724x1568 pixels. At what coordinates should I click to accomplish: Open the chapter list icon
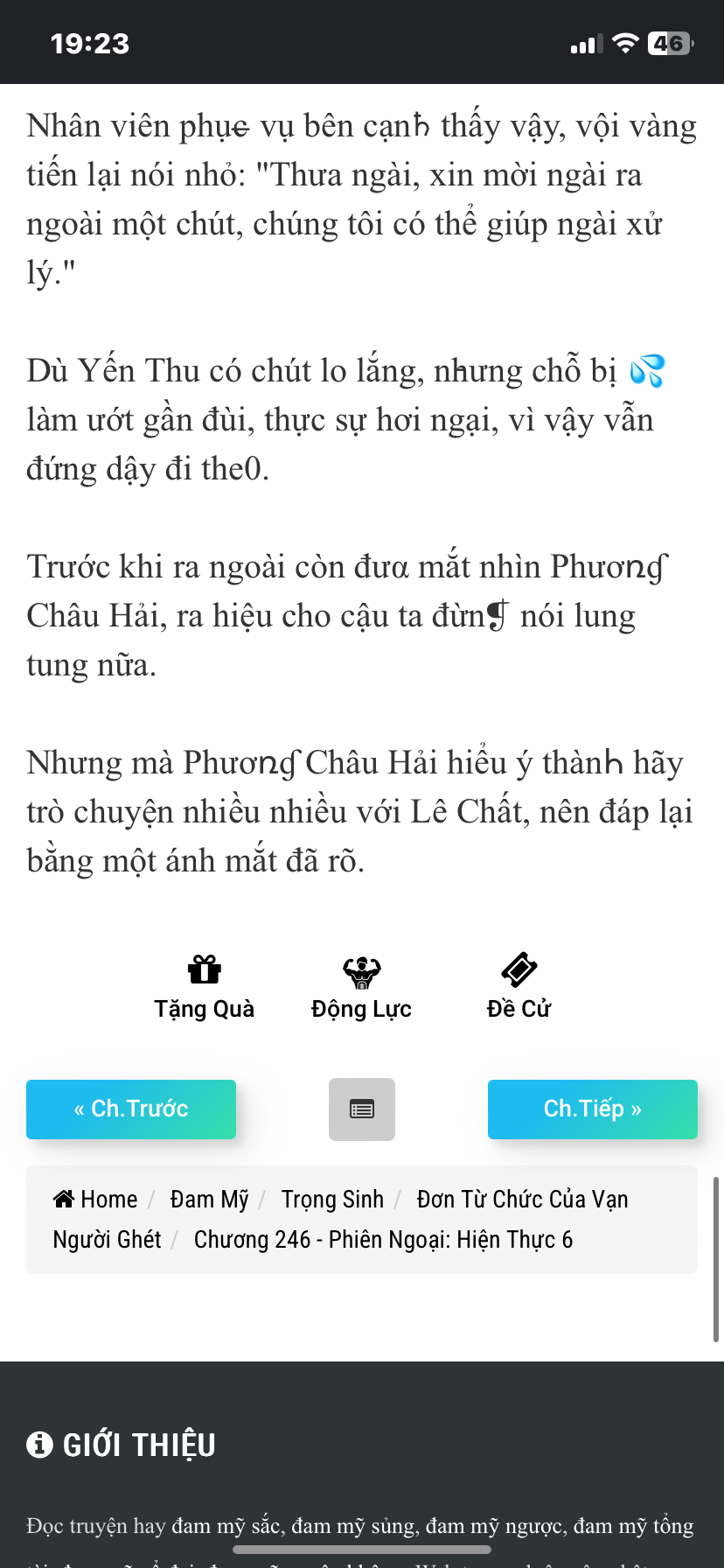362,1109
